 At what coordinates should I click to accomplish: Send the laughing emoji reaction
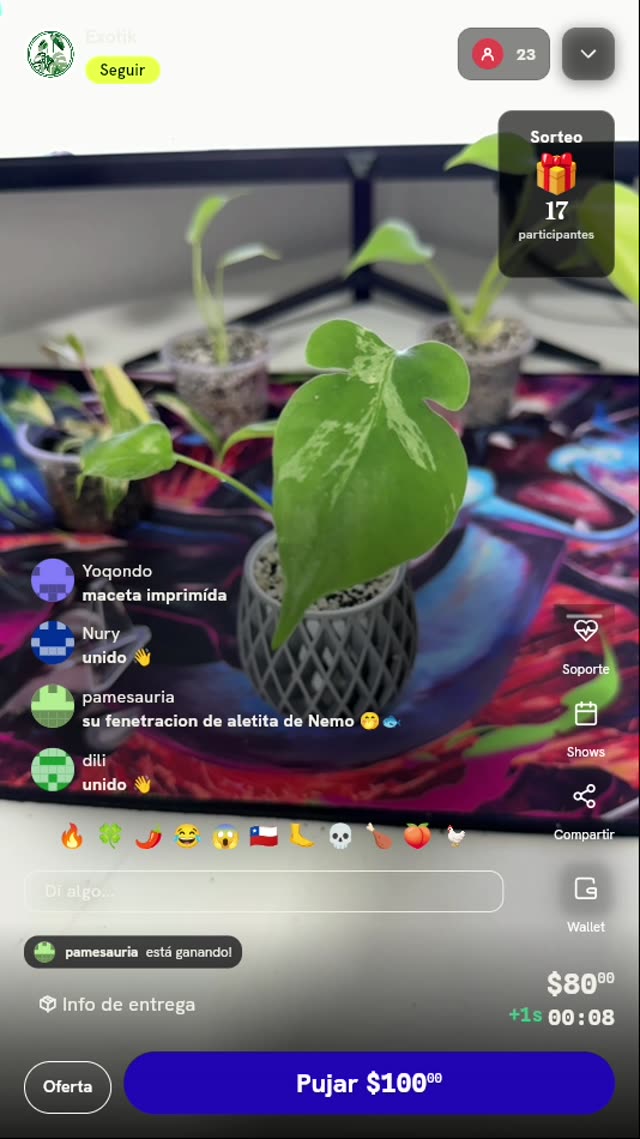click(187, 836)
